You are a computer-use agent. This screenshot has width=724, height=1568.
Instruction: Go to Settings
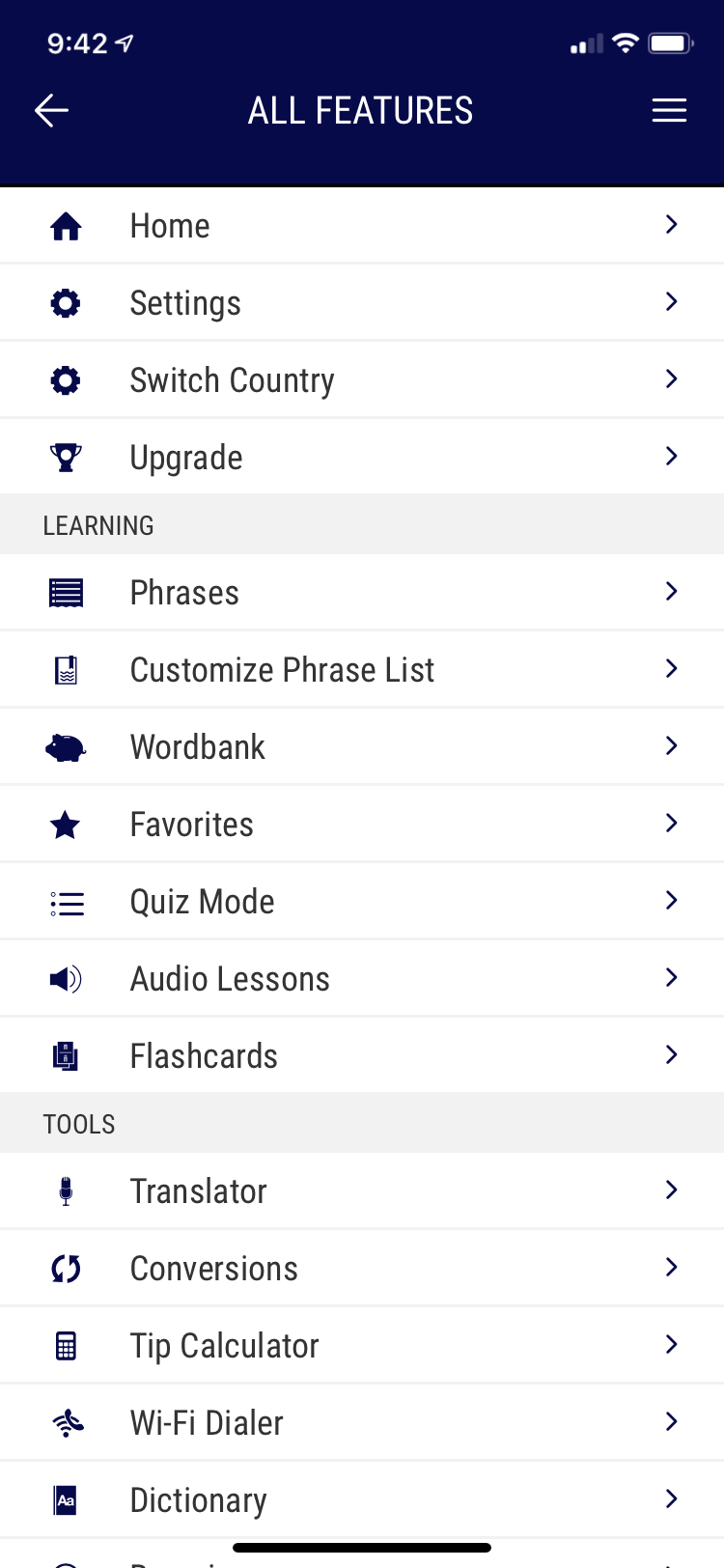pyautogui.click(x=362, y=303)
